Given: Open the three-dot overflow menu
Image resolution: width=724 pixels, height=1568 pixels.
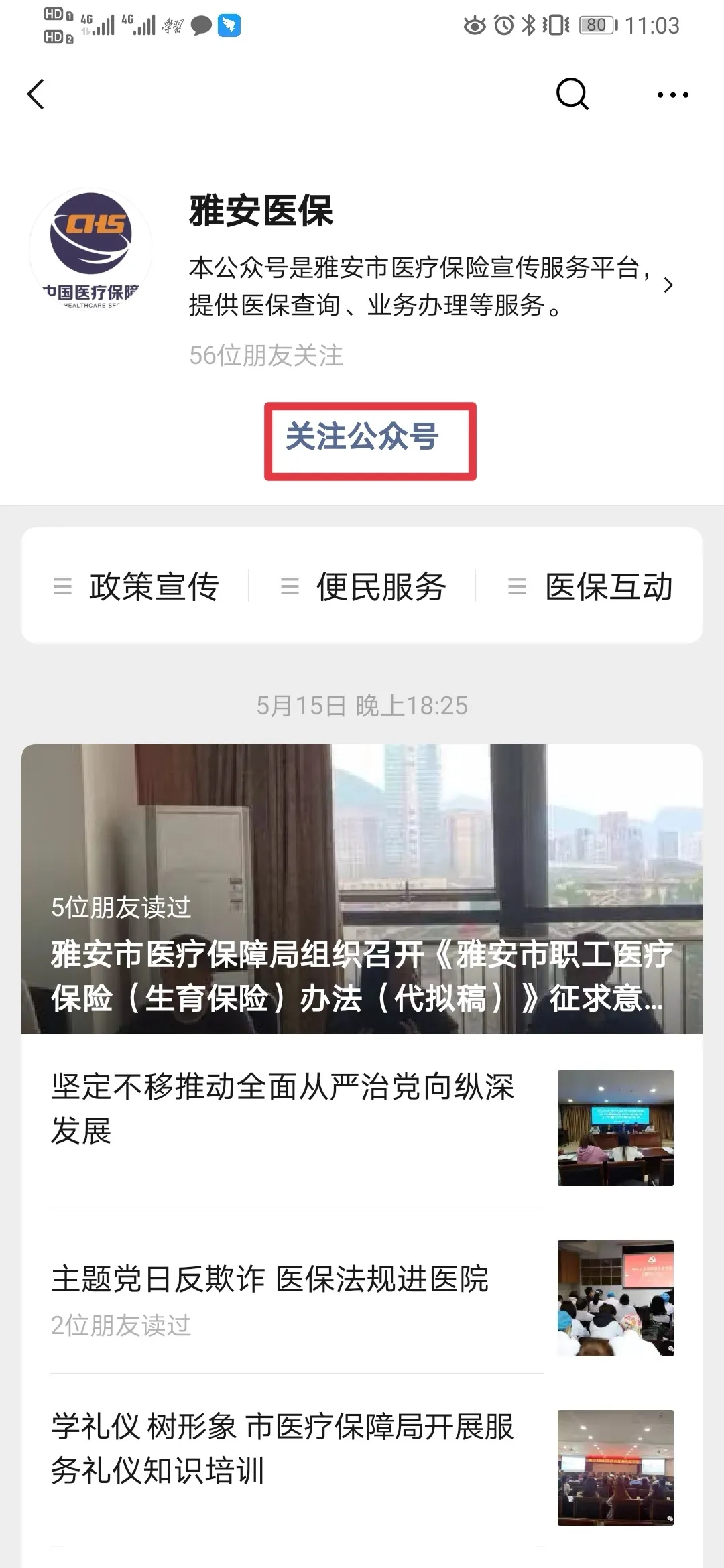Looking at the screenshot, I should [x=672, y=95].
